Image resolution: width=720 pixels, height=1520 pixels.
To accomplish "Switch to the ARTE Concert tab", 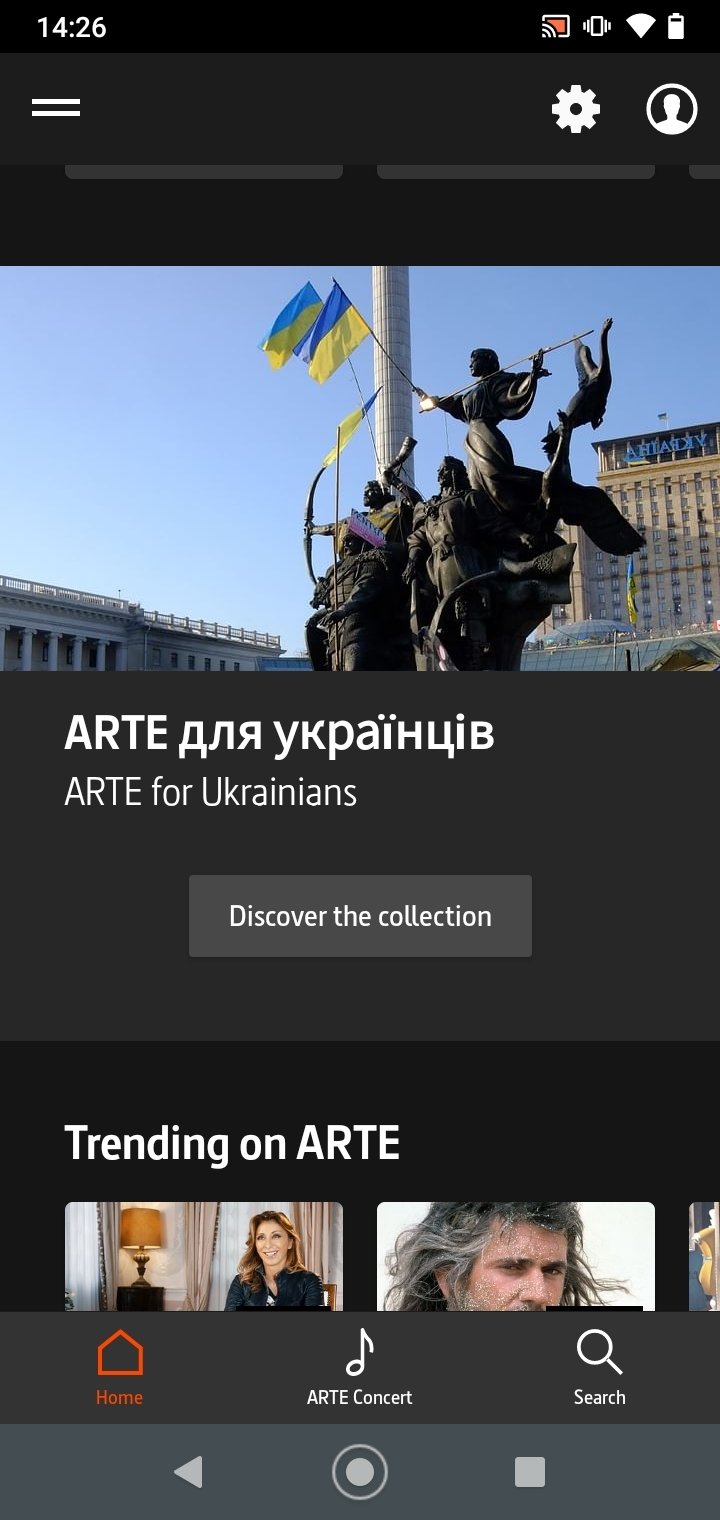I will (360, 1368).
